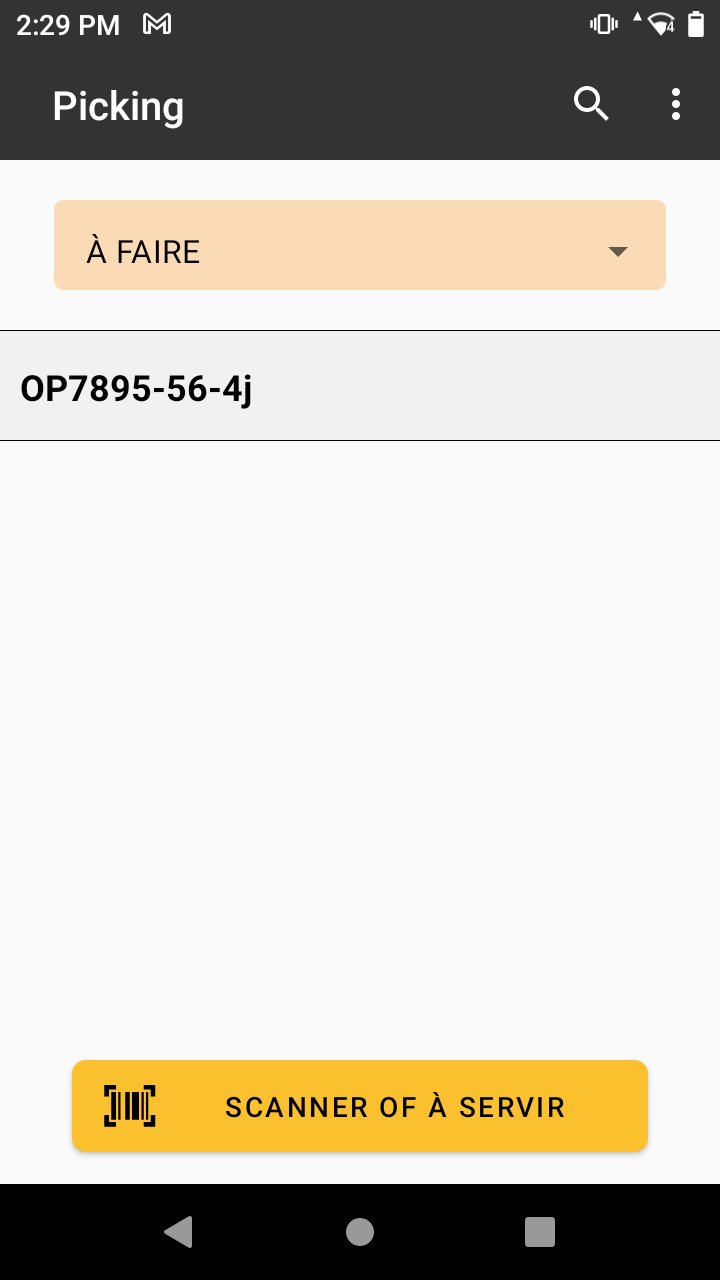
Task: Return to the home screen
Action: (x=360, y=1232)
